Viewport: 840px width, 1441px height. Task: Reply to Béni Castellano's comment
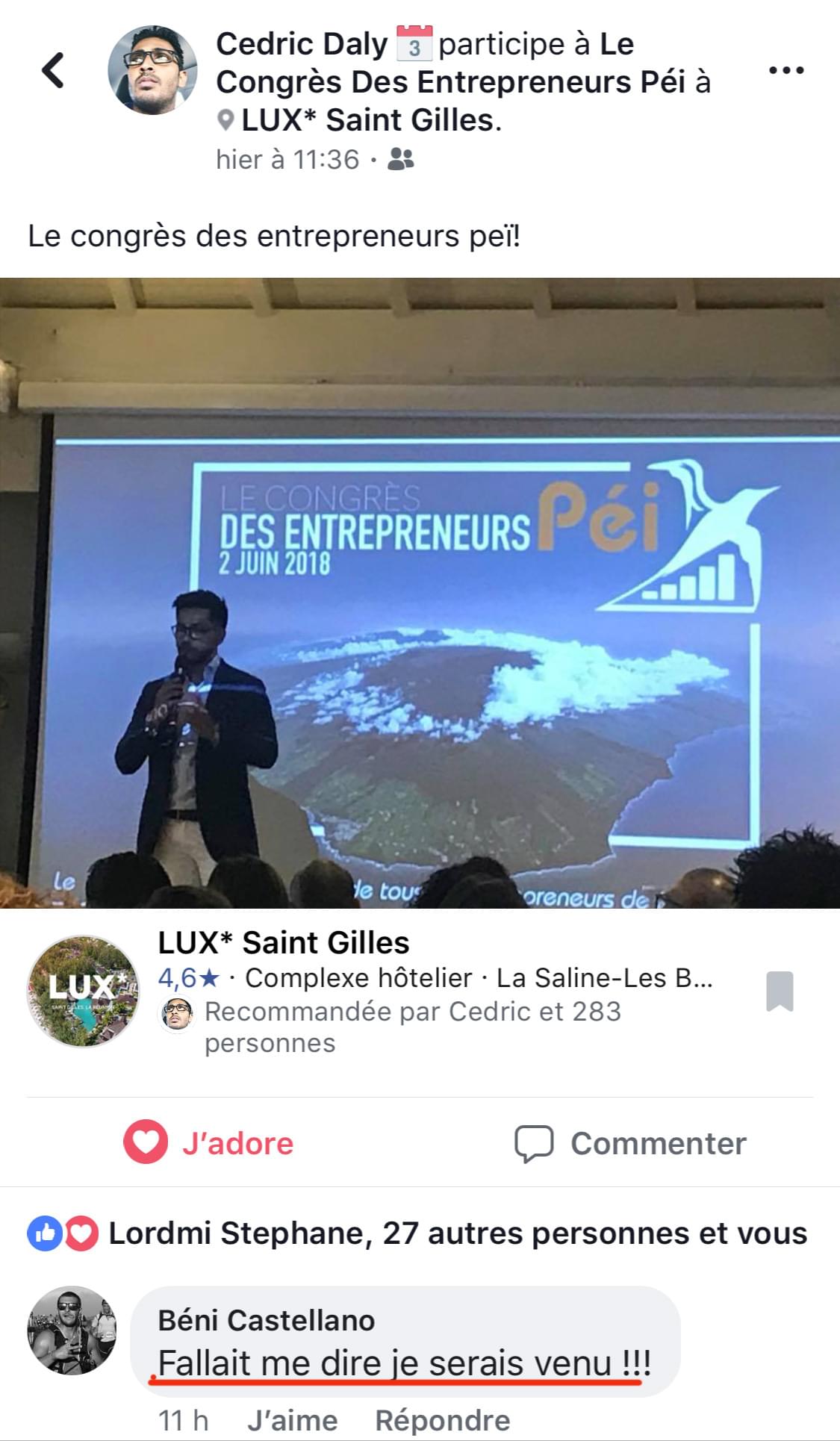coord(442,1419)
